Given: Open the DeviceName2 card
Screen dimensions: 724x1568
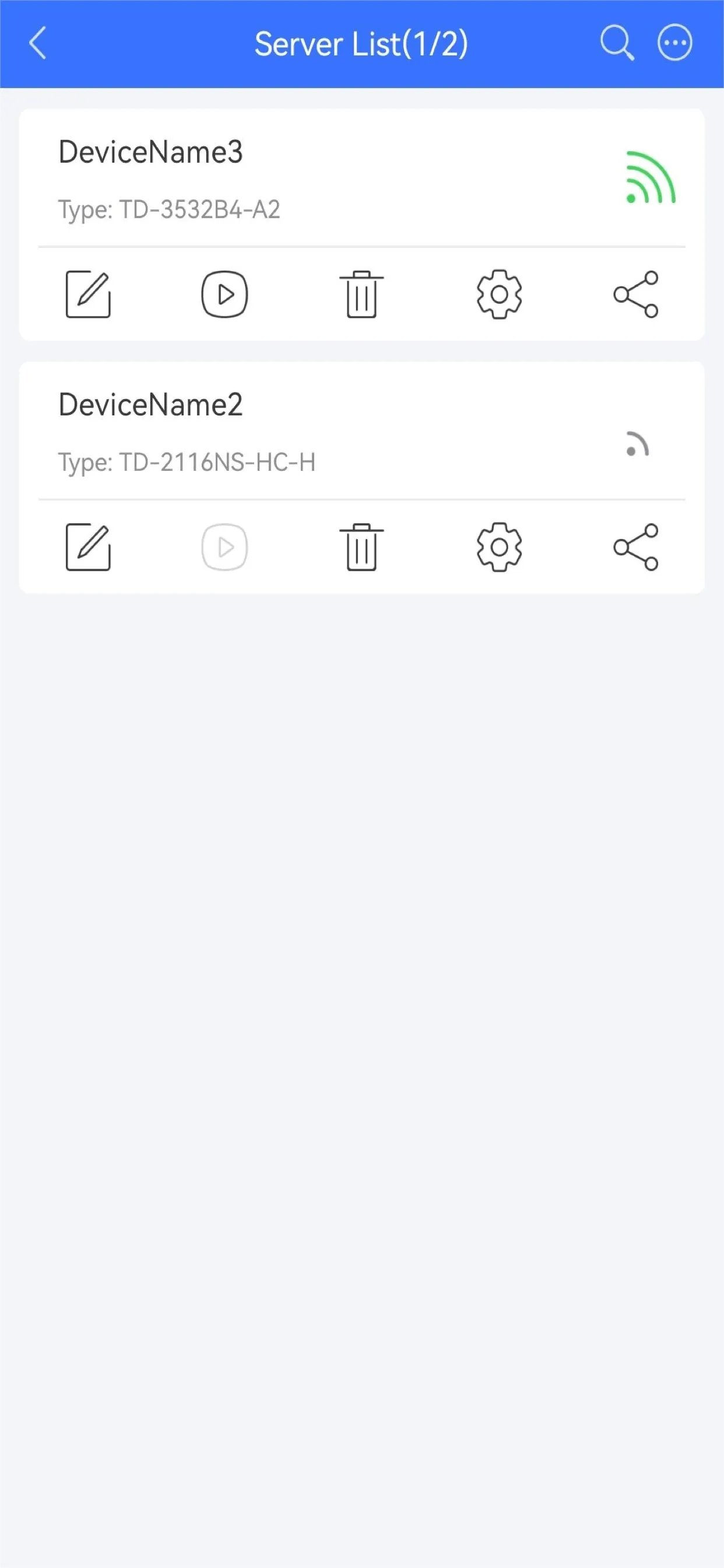Looking at the screenshot, I should click(x=304, y=432).
